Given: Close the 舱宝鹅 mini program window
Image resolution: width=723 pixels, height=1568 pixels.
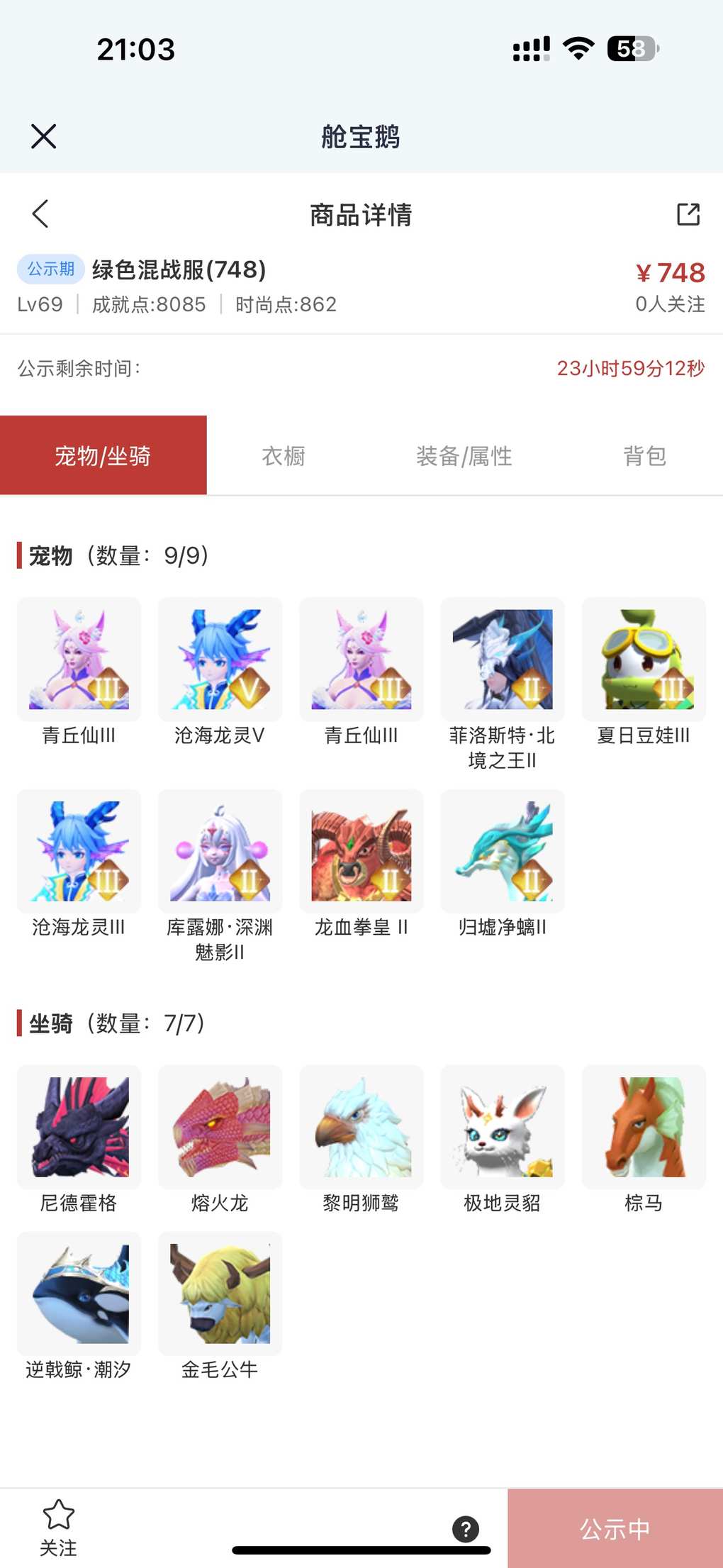Looking at the screenshot, I should (43, 136).
